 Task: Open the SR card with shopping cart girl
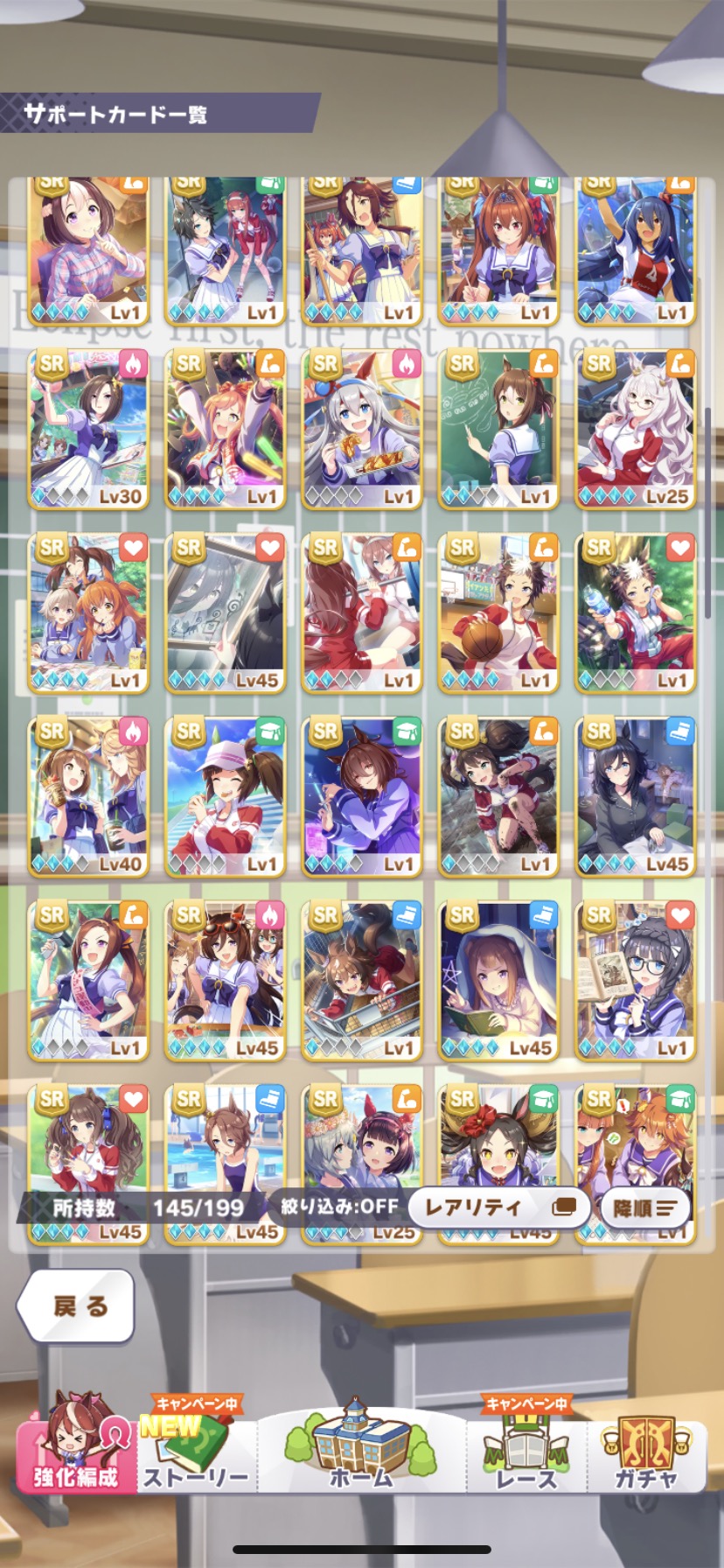363,981
